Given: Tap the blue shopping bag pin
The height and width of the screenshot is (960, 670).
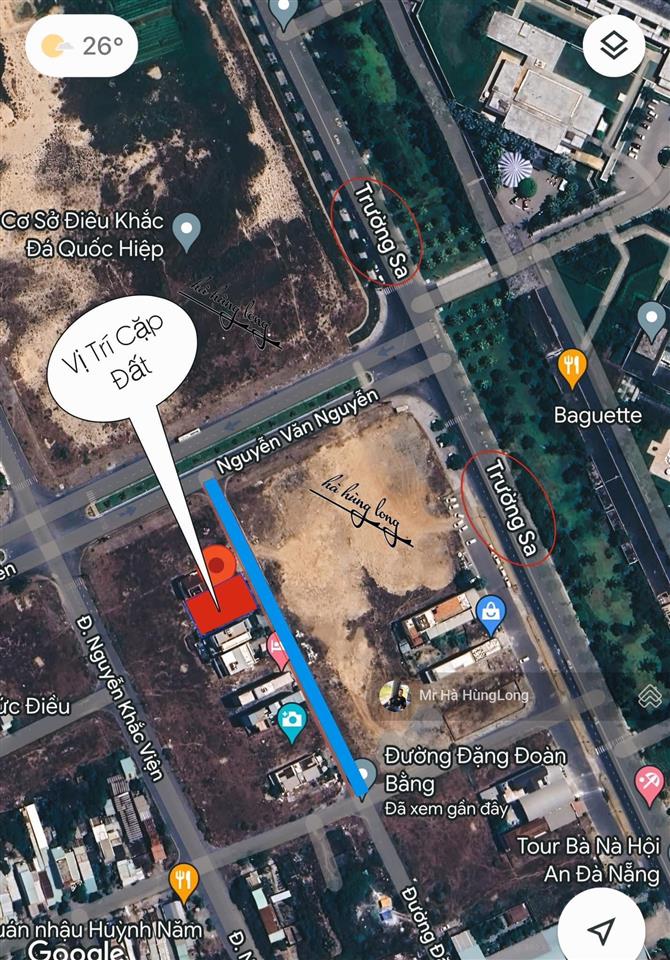Looking at the screenshot, I should [x=490, y=611].
